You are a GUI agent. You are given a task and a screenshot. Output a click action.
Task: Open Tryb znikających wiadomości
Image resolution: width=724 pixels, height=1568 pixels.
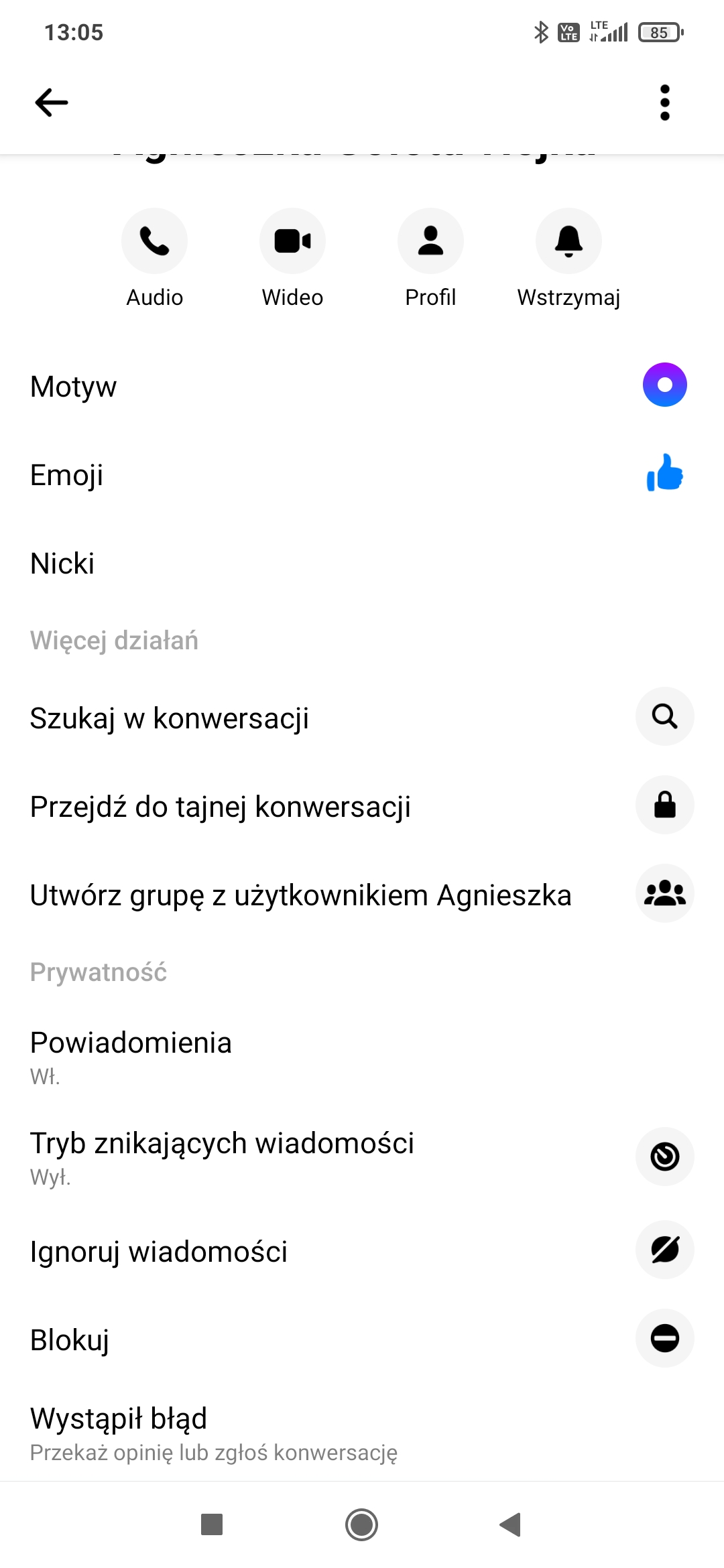point(362,1157)
